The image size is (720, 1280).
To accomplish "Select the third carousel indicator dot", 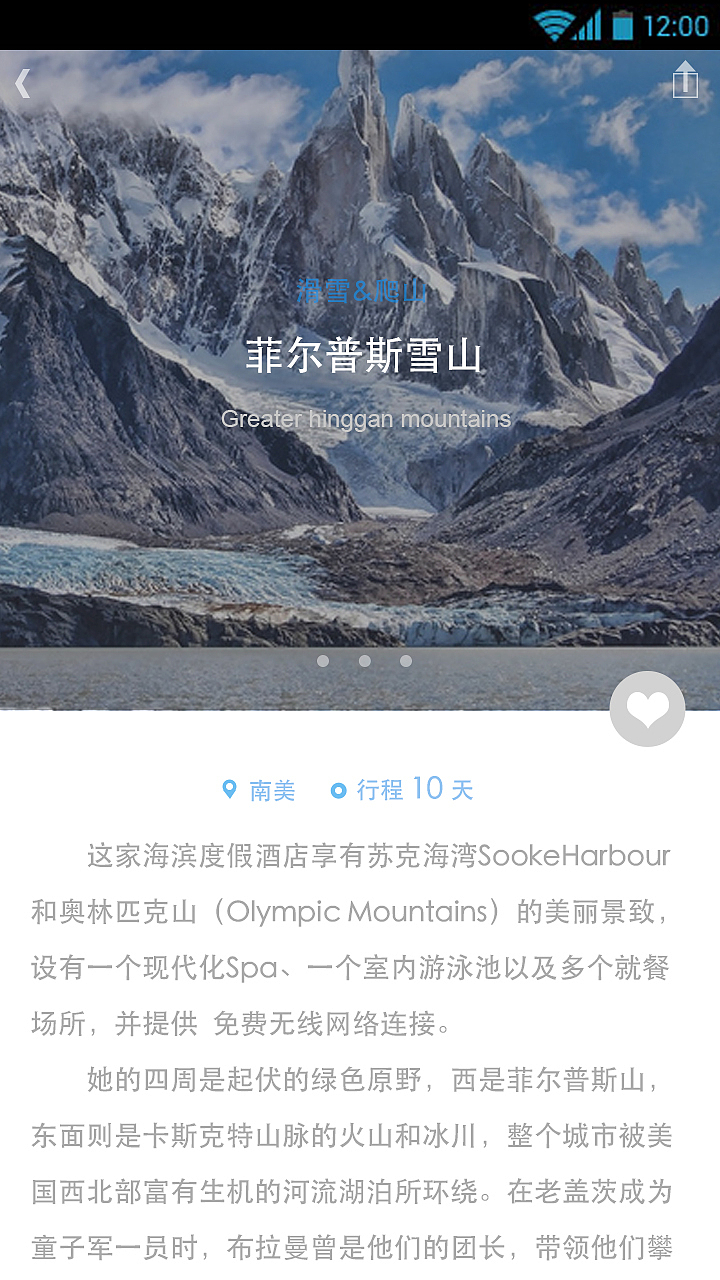I will [405, 660].
